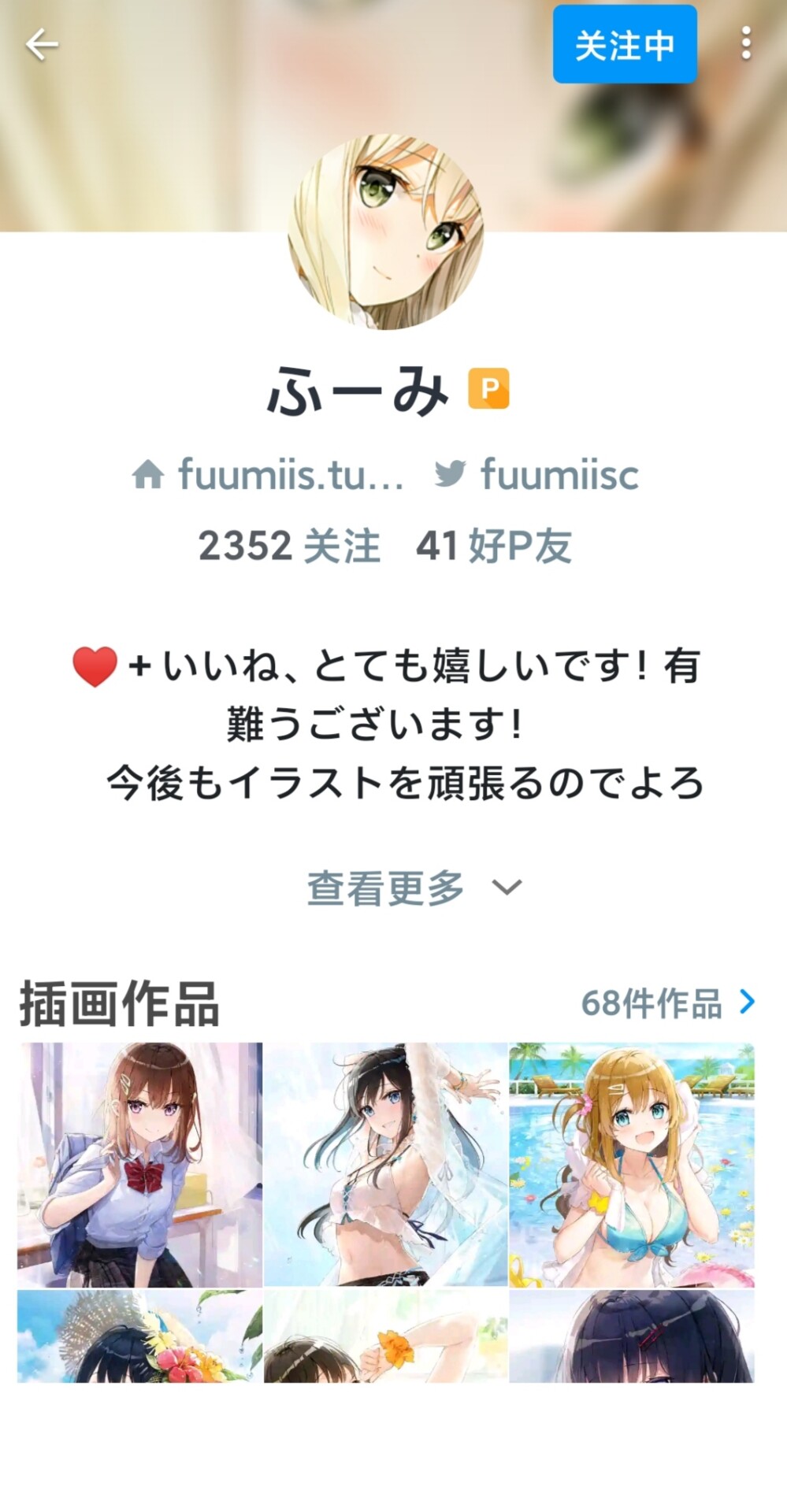
Task: Open the straw hat with flowers illustration
Action: coord(140,1336)
